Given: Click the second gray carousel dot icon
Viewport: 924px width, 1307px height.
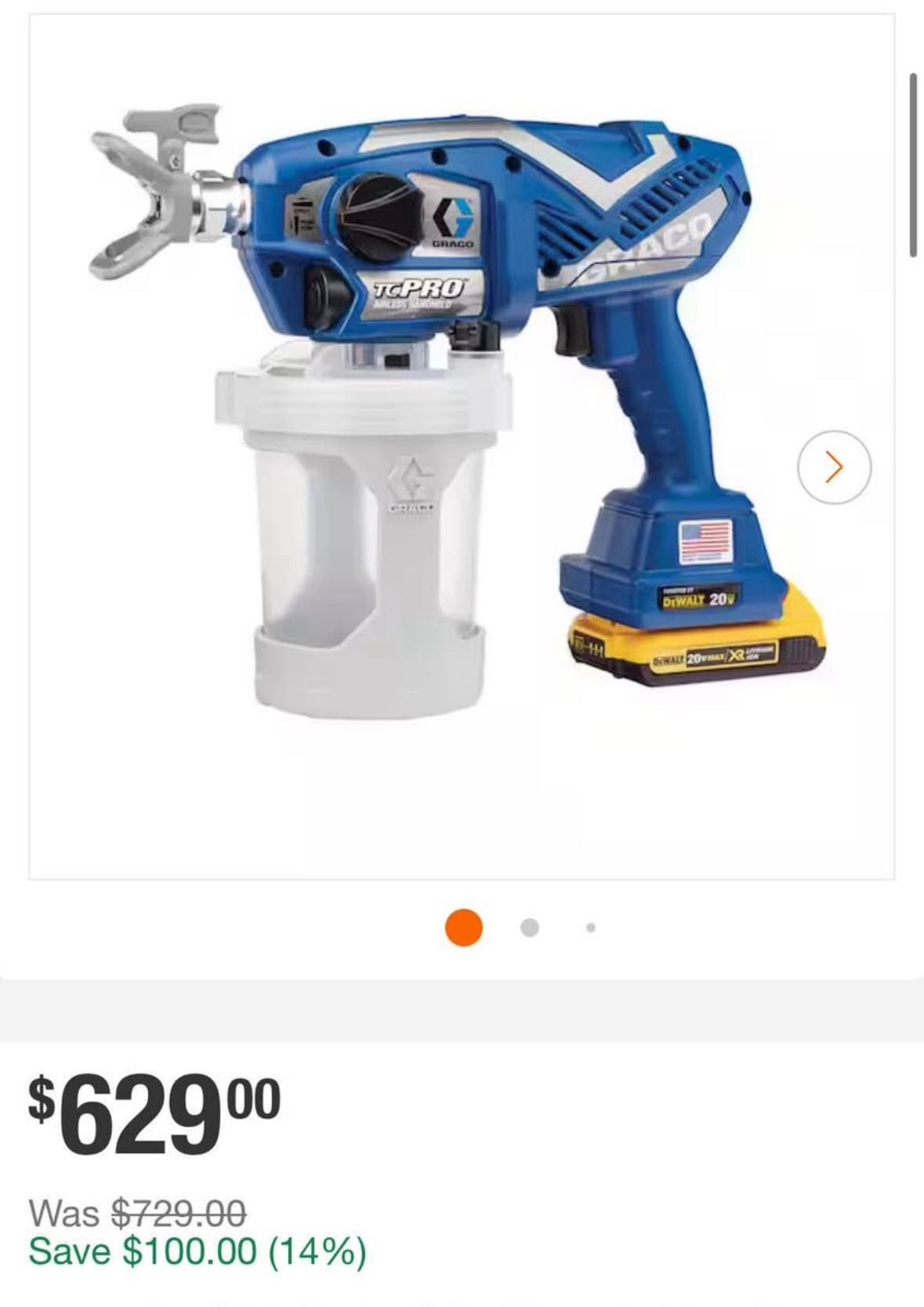Looking at the screenshot, I should [528, 928].
